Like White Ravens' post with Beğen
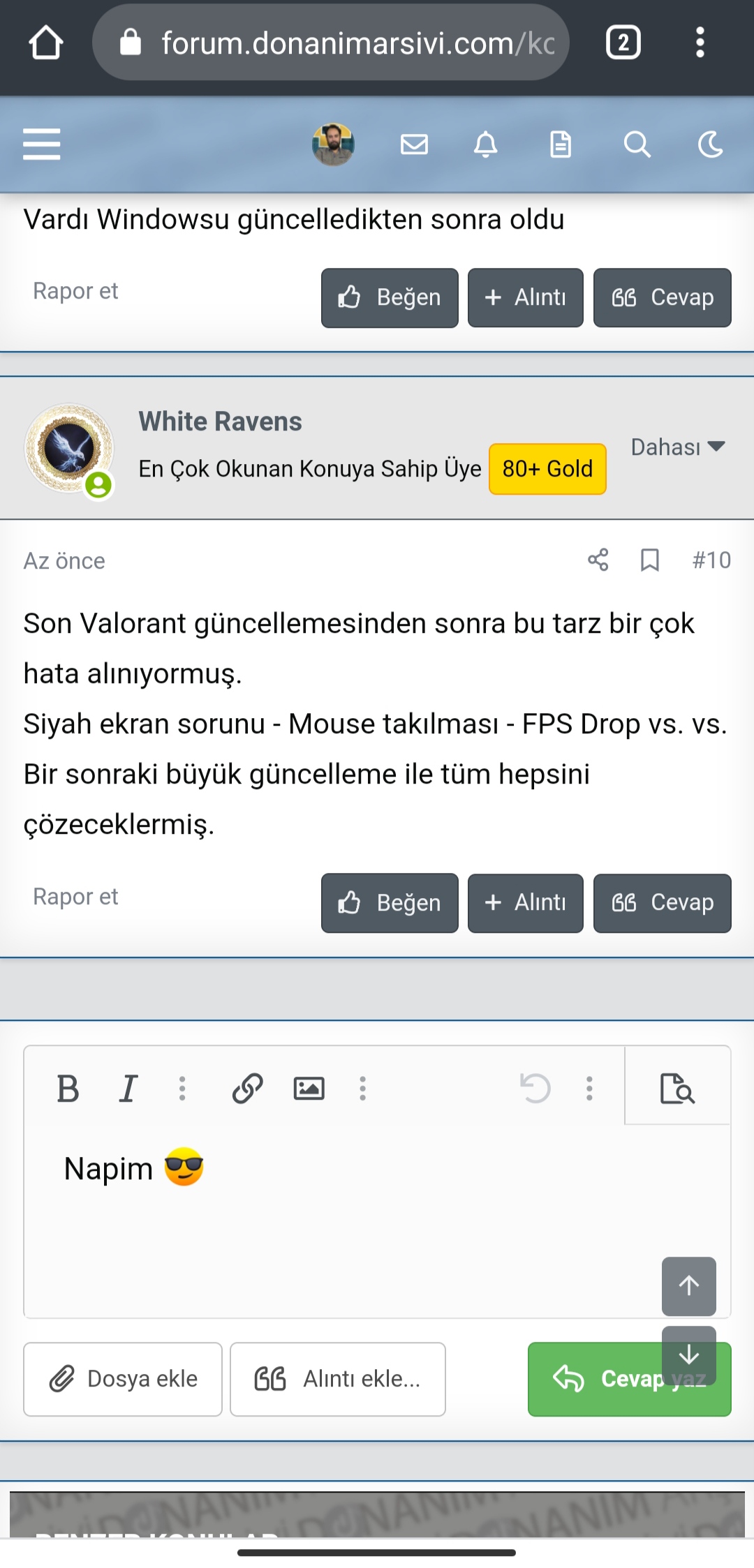 pyautogui.click(x=390, y=903)
